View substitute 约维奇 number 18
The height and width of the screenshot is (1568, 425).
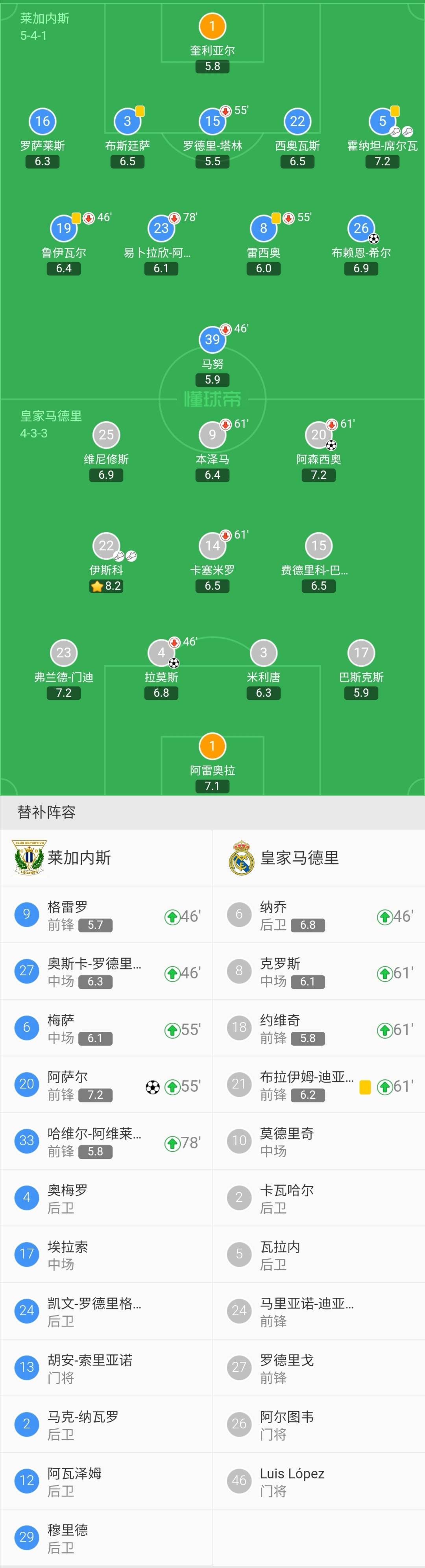tap(318, 1028)
